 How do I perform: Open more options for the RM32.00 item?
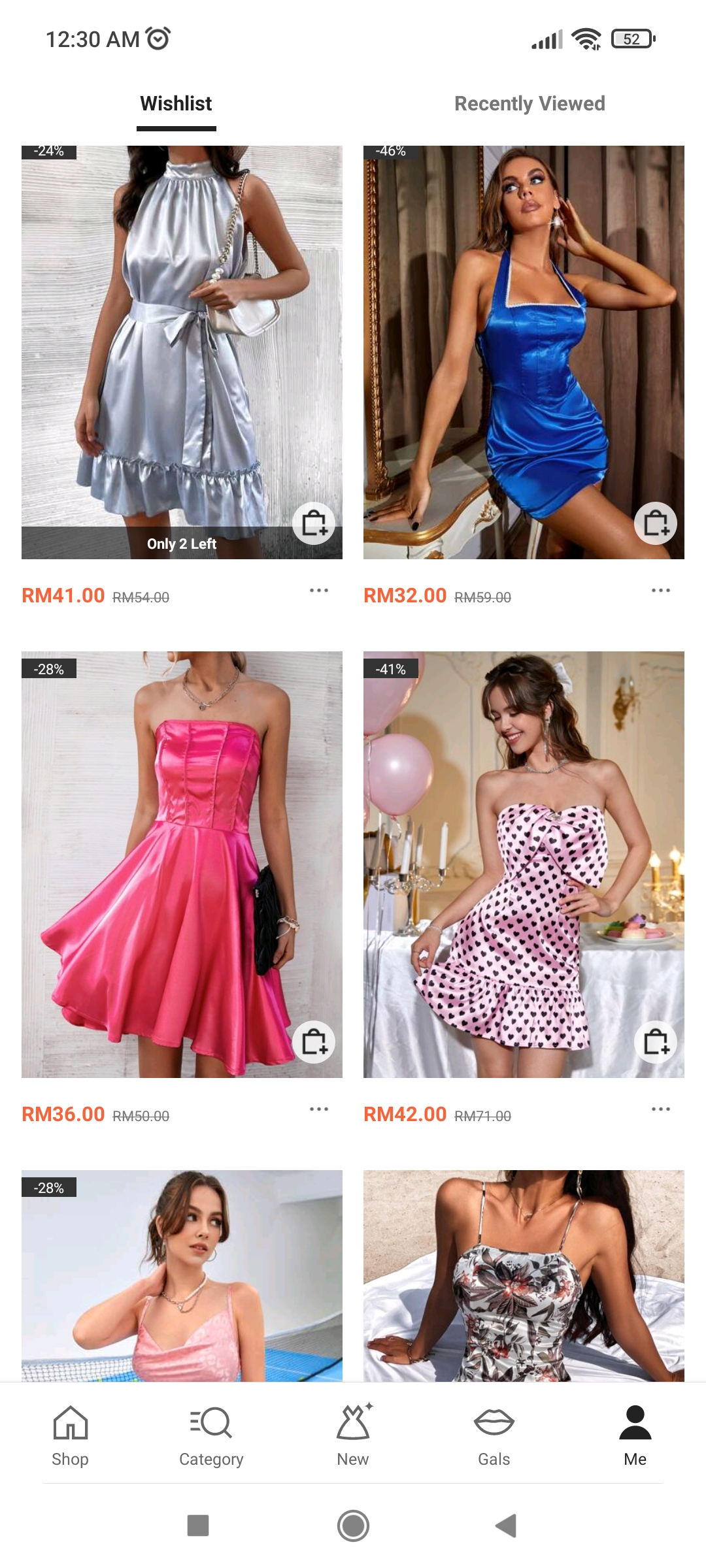(x=661, y=591)
